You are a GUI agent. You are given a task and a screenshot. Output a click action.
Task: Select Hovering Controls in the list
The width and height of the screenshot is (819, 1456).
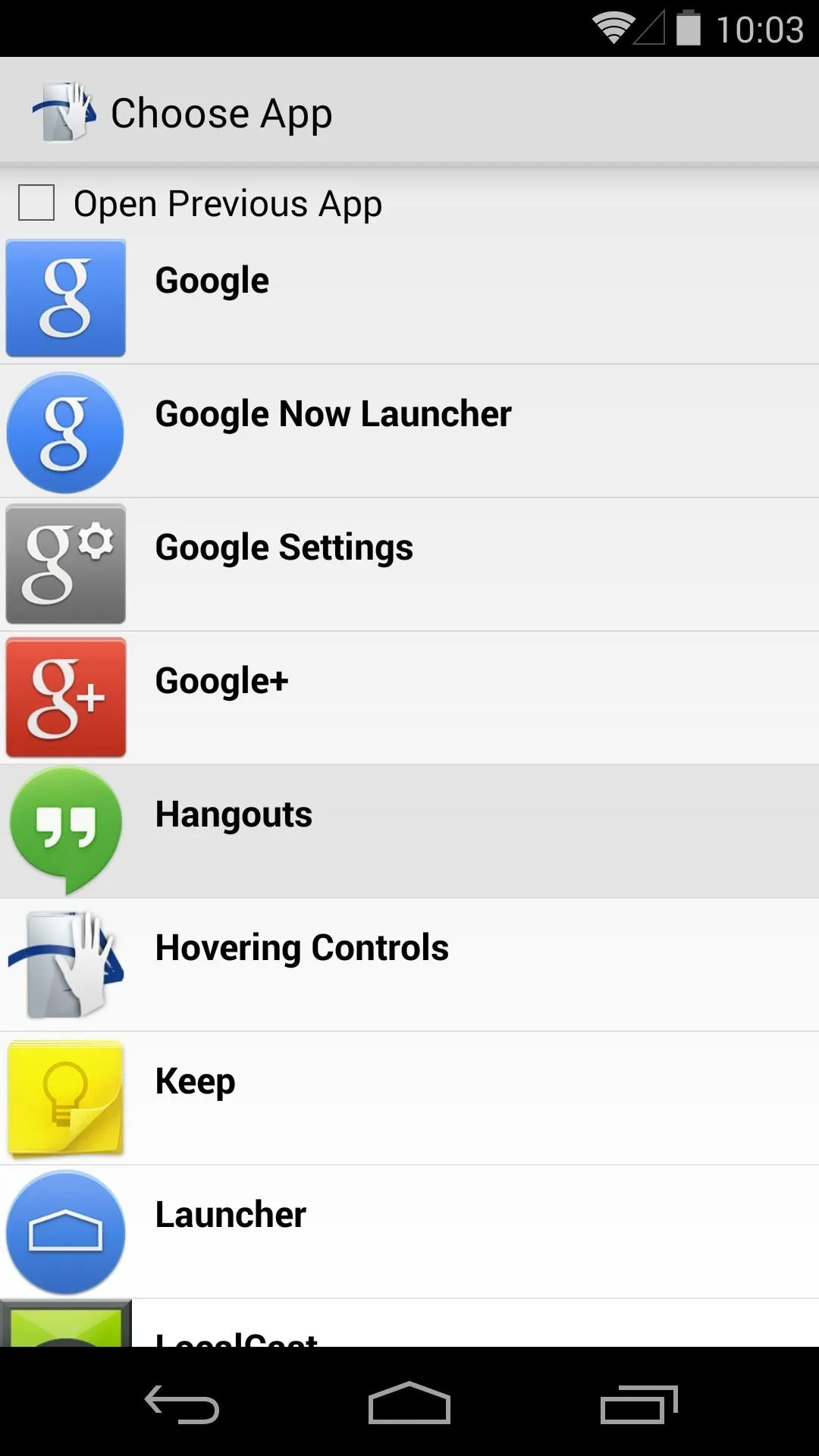pos(409,965)
